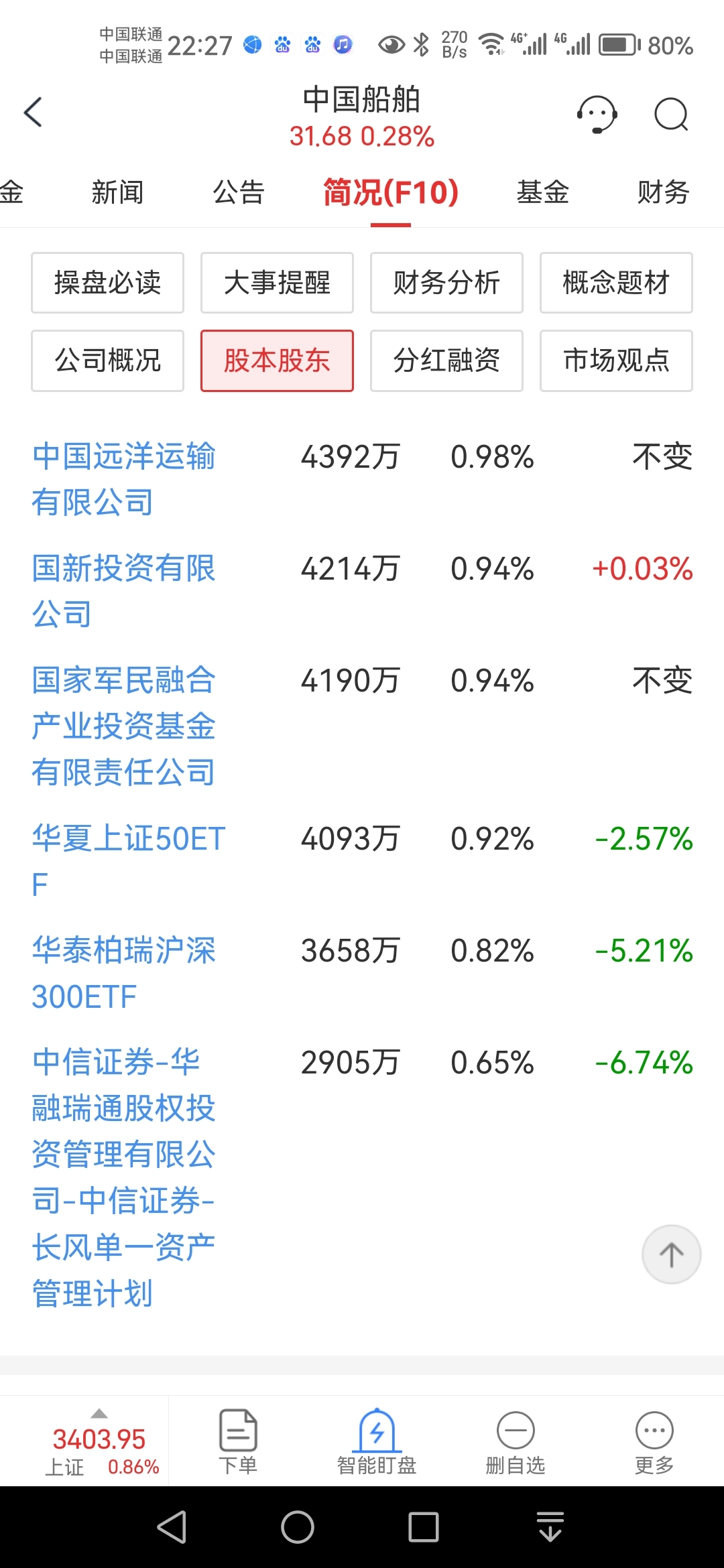Viewport: 724px width, 1568px height.
Task: Tap the stock price 31.68 display
Action: [x=321, y=136]
